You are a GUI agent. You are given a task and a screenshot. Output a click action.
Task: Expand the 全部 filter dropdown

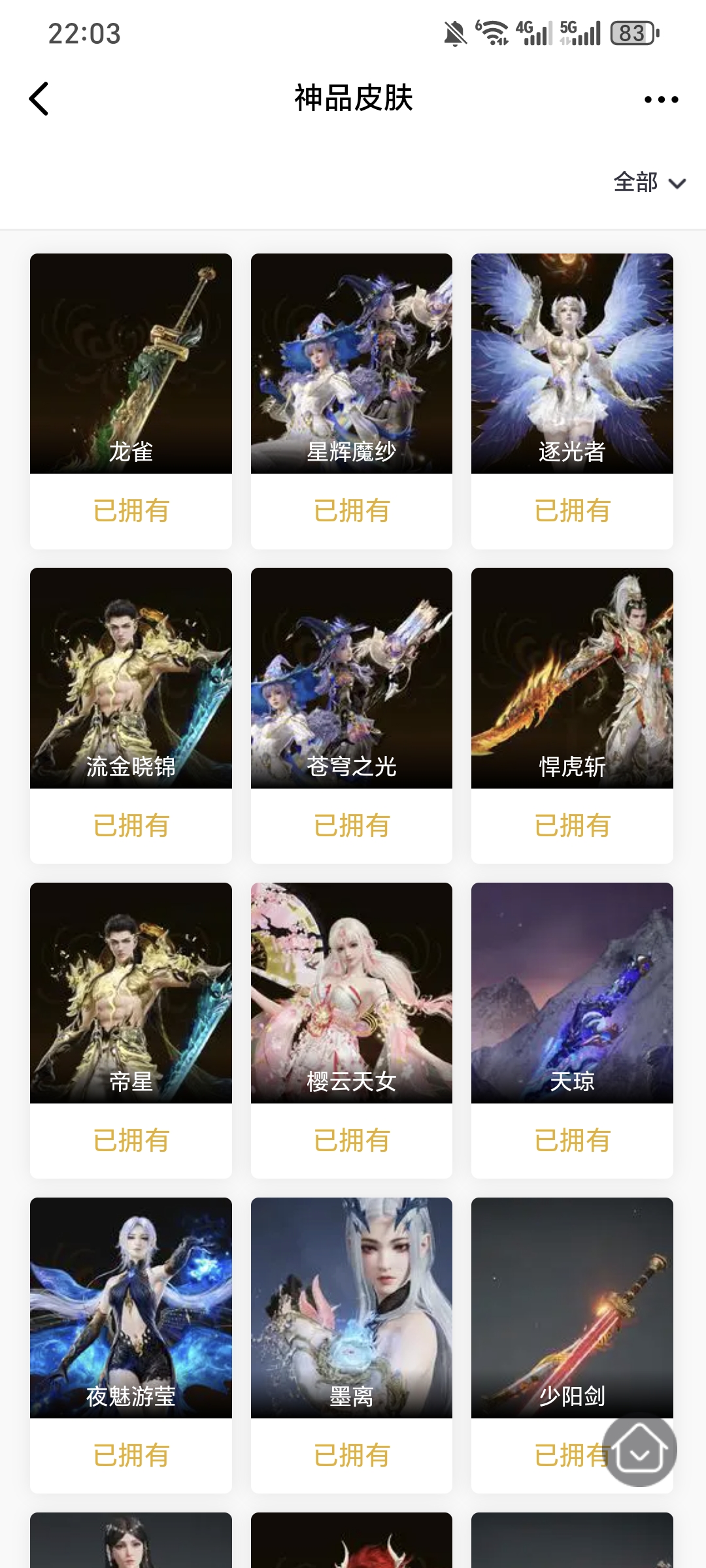(x=648, y=182)
